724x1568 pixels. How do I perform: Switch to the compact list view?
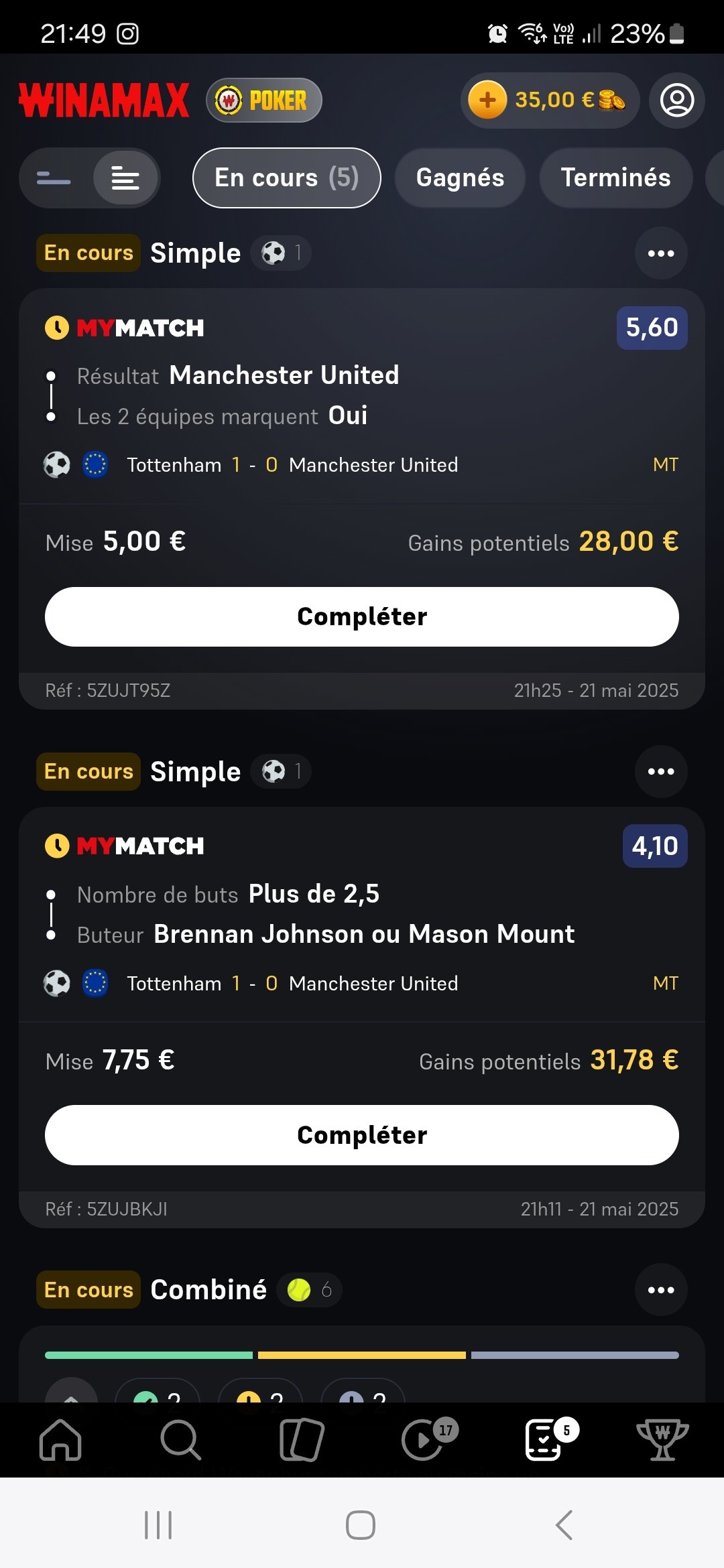click(54, 178)
